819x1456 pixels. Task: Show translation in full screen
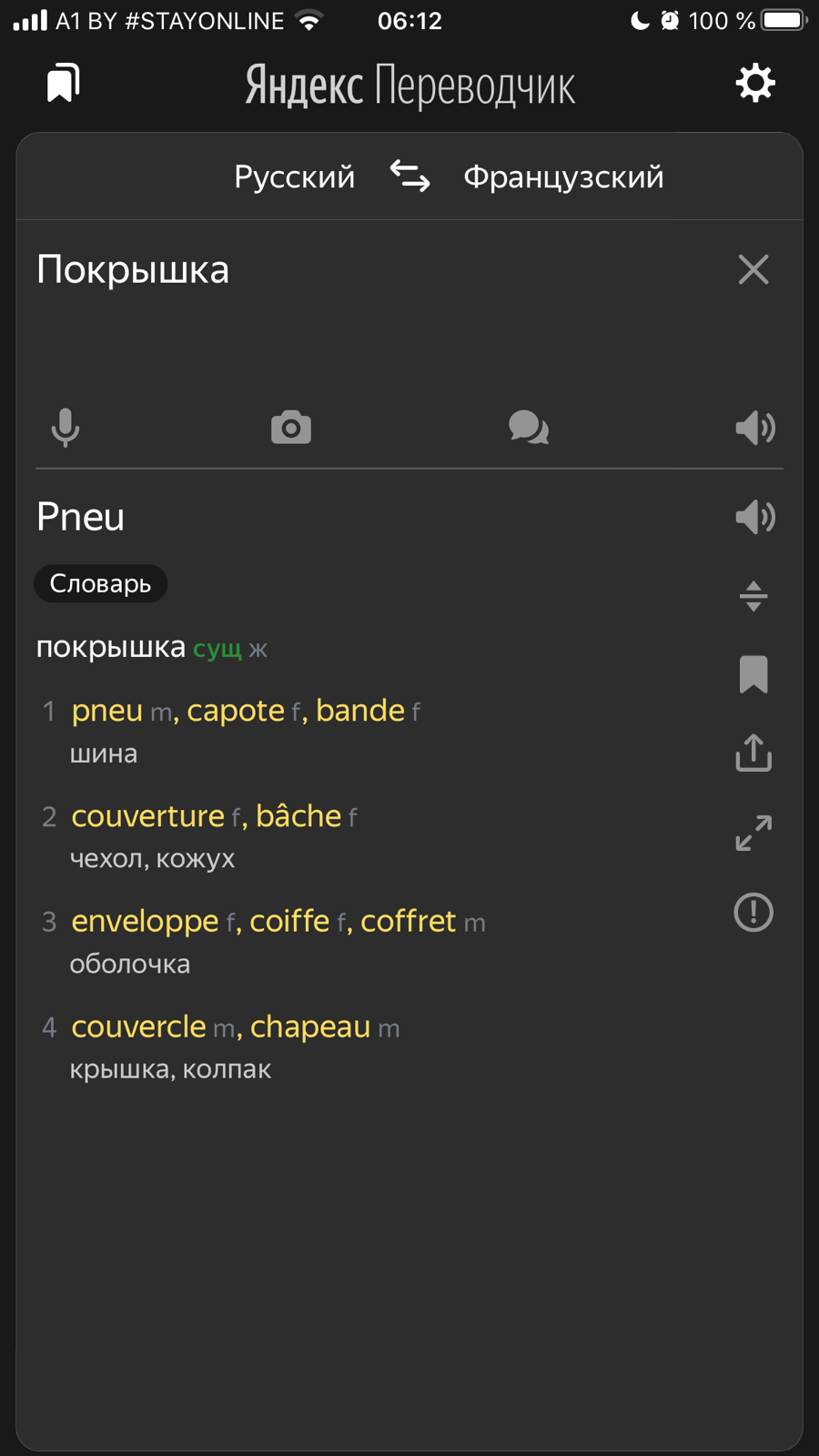coord(753,833)
